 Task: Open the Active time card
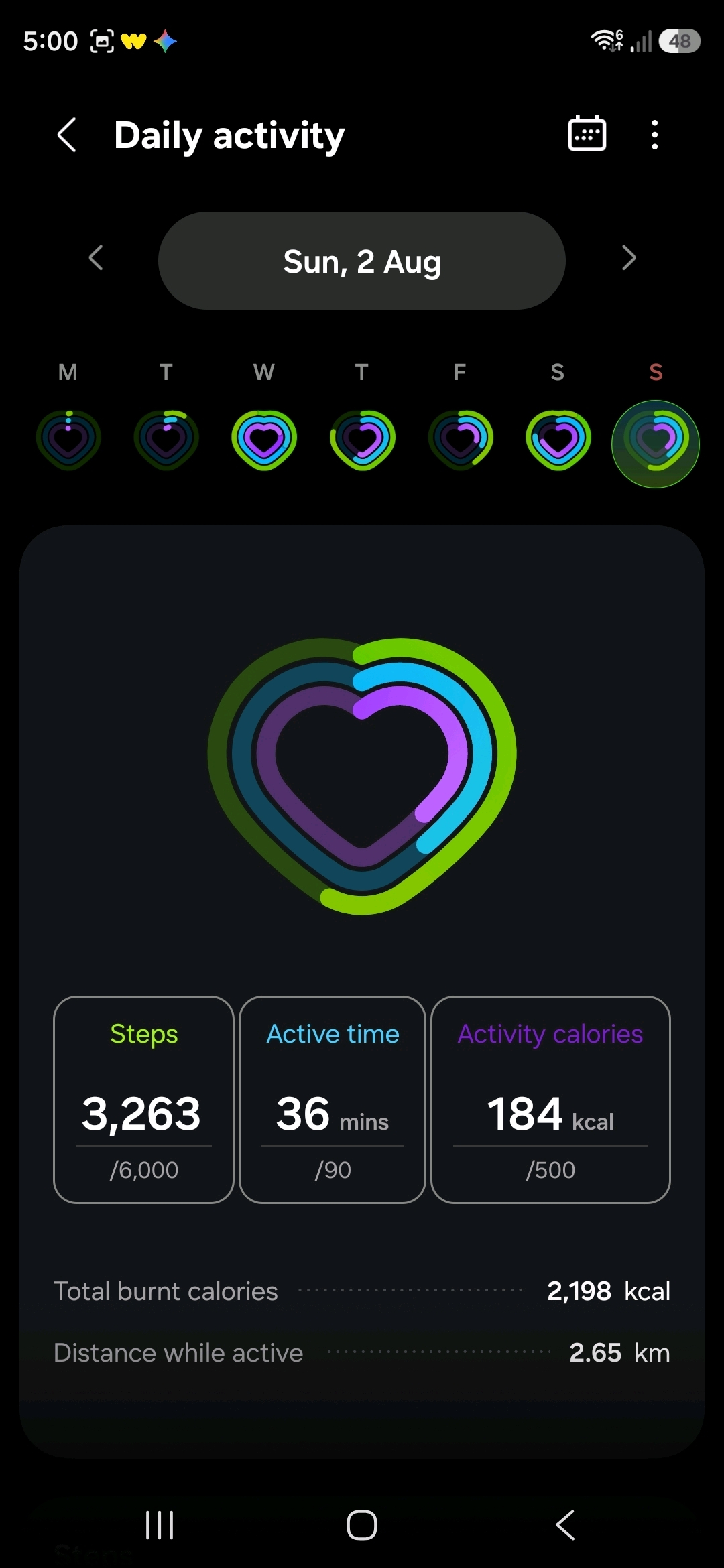click(x=333, y=1100)
